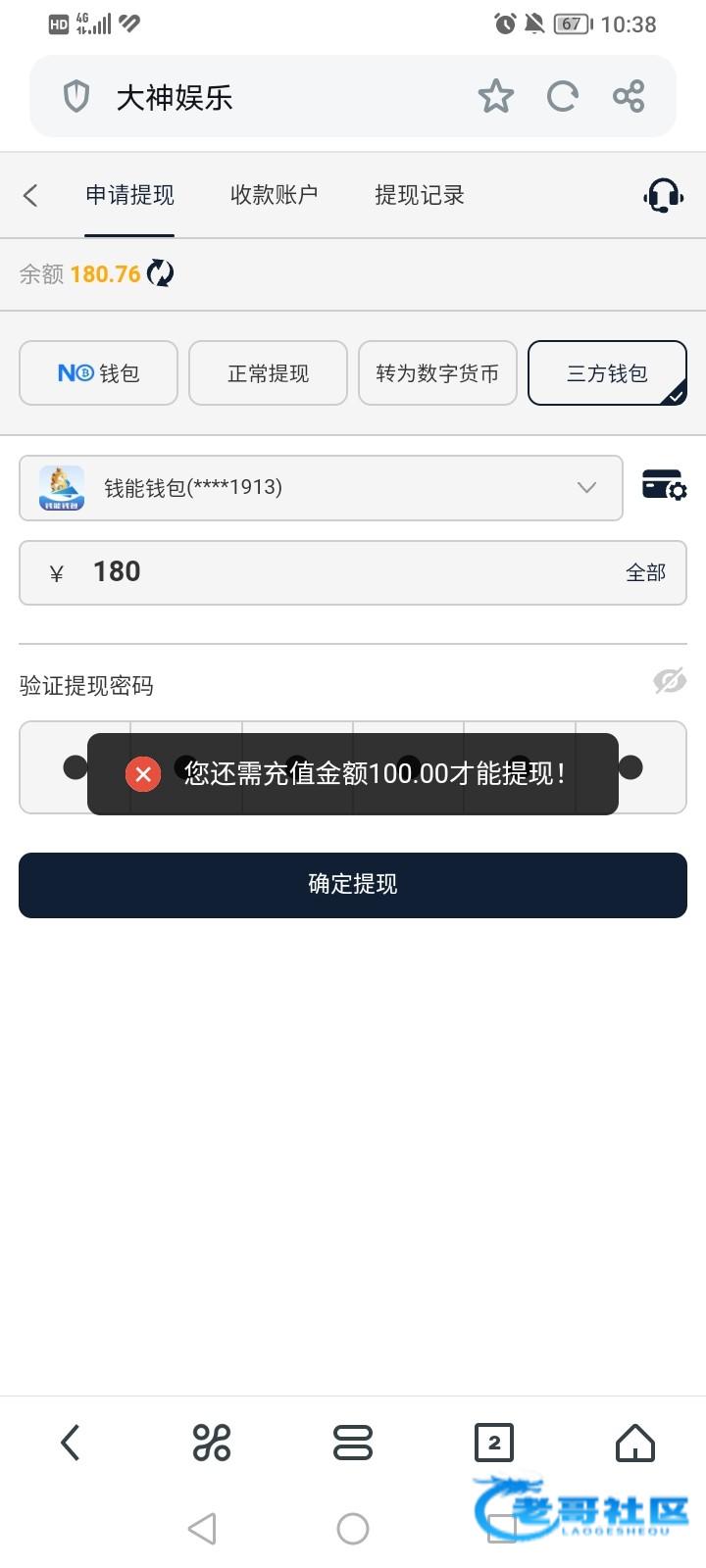Bookmark this page with the star icon
This screenshot has height=1568, width=706.
(495, 96)
